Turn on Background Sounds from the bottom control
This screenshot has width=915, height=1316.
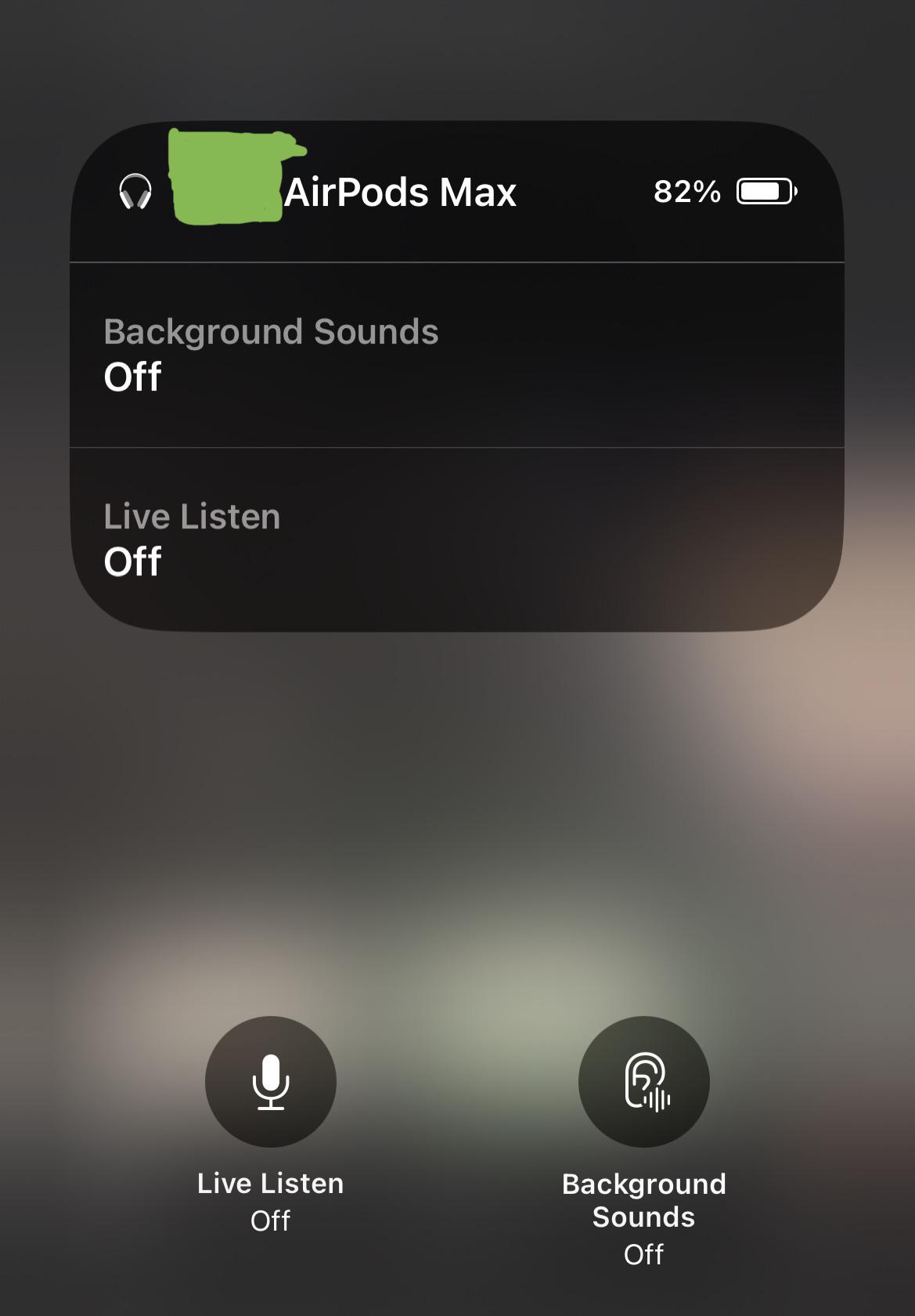click(x=643, y=1081)
